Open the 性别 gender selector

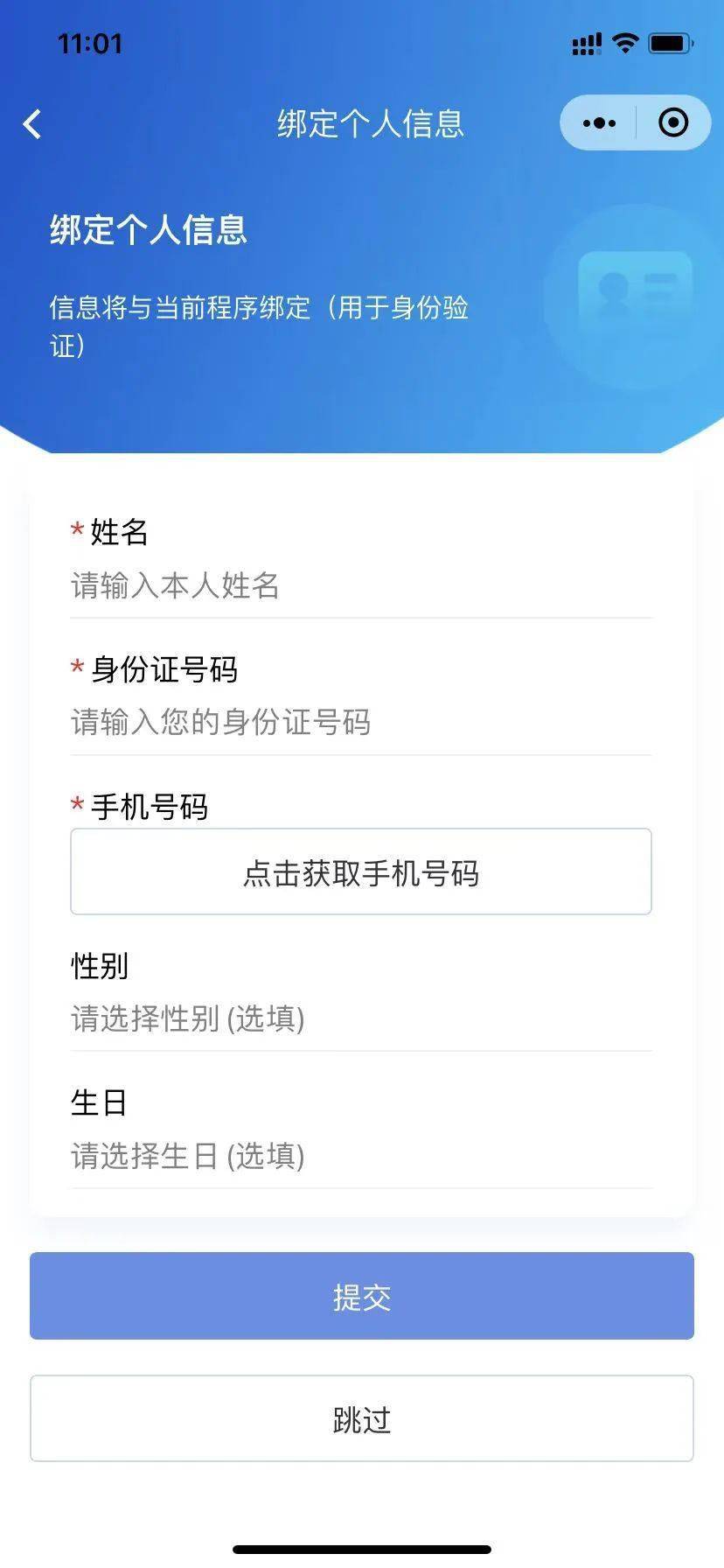[361, 1018]
